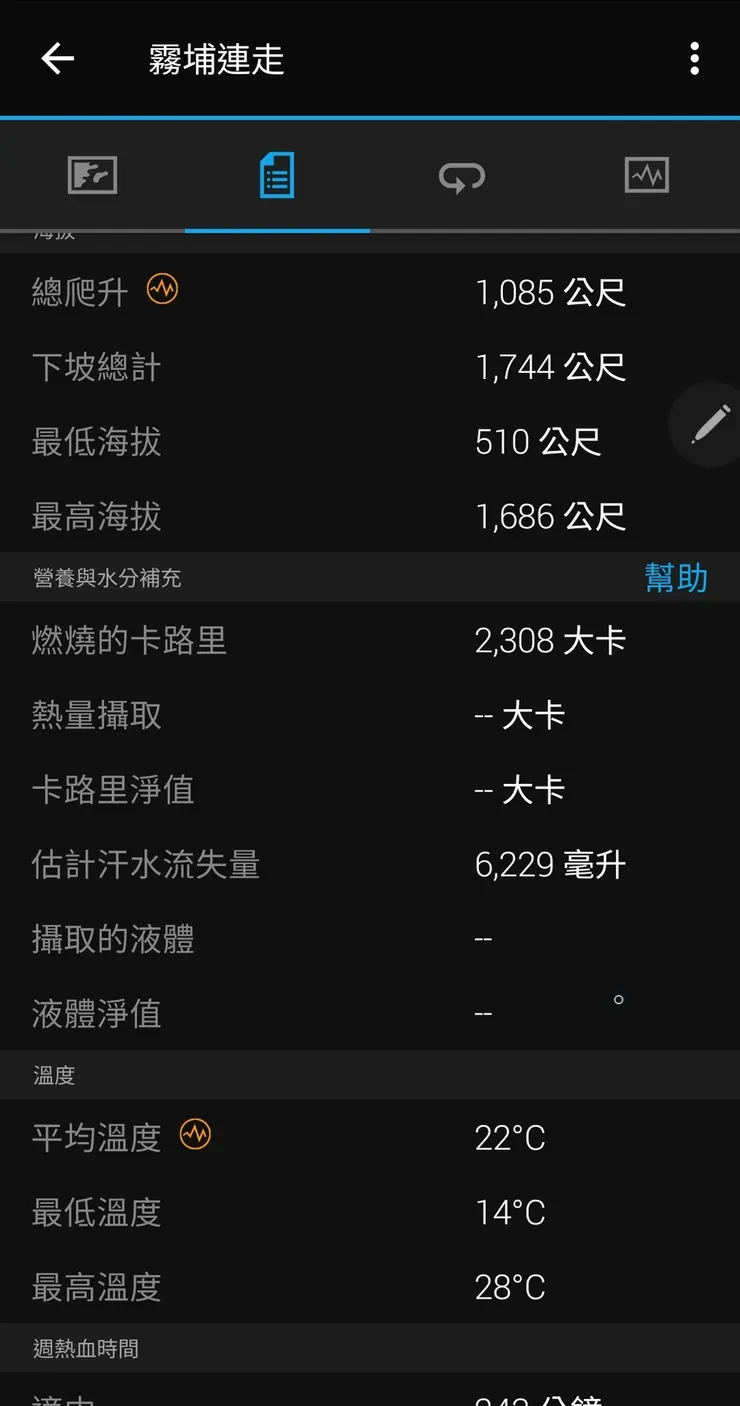Open the photos/media tab icon
The height and width of the screenshot is (1406, 740).
coord(92,174)
